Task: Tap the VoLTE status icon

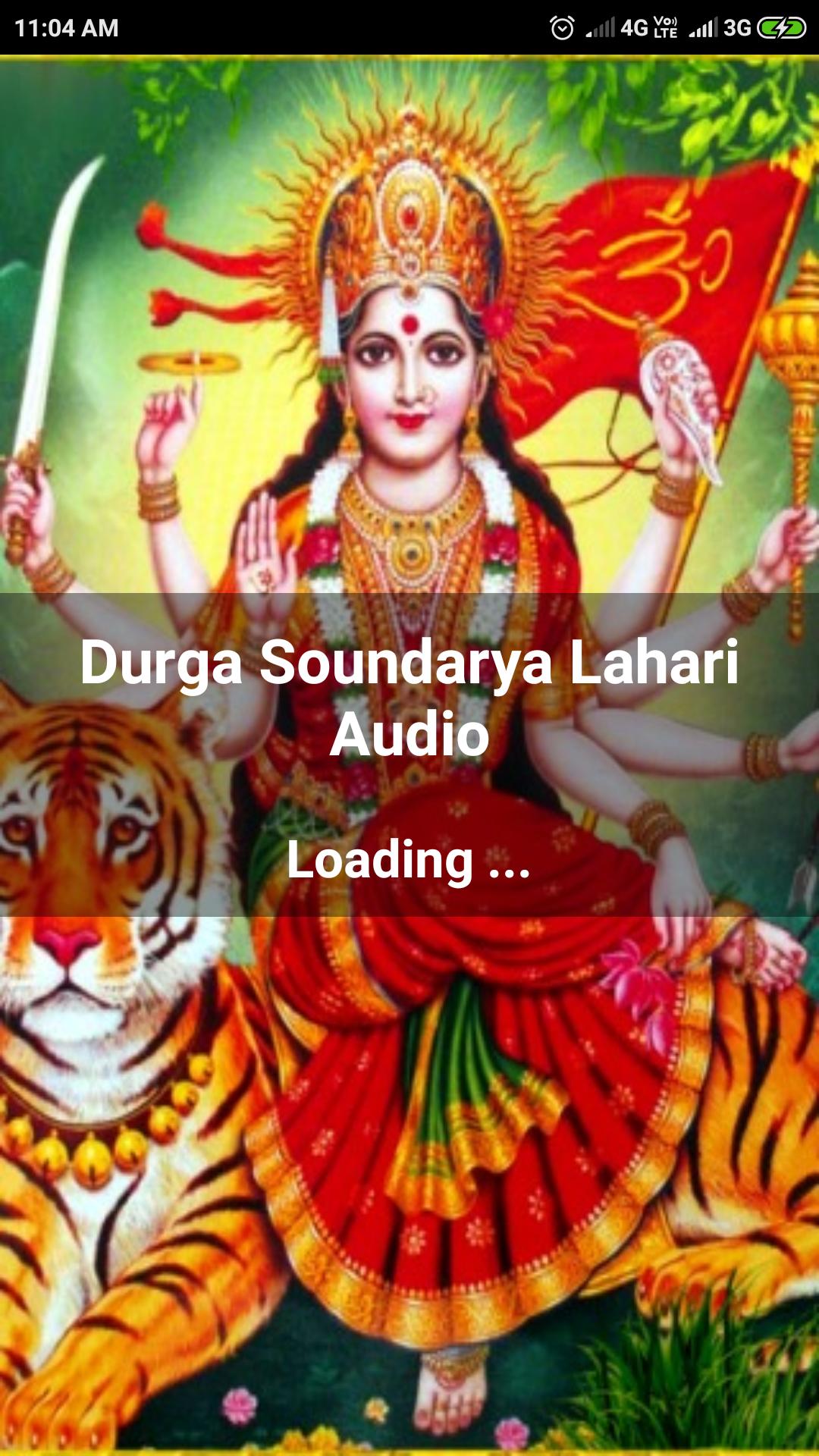Action: click(x=666, y=27)
